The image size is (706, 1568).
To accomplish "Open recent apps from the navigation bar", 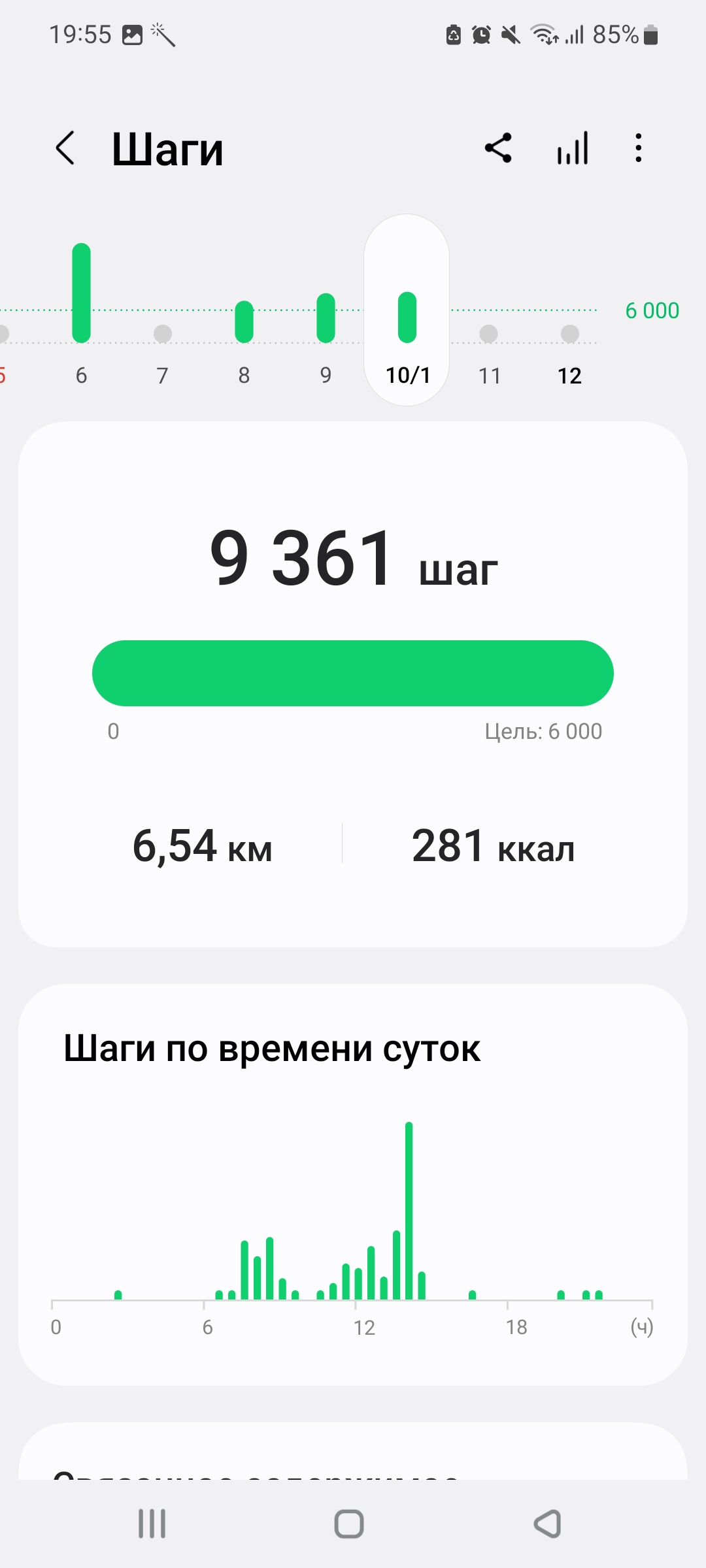I will point(152,1524).
